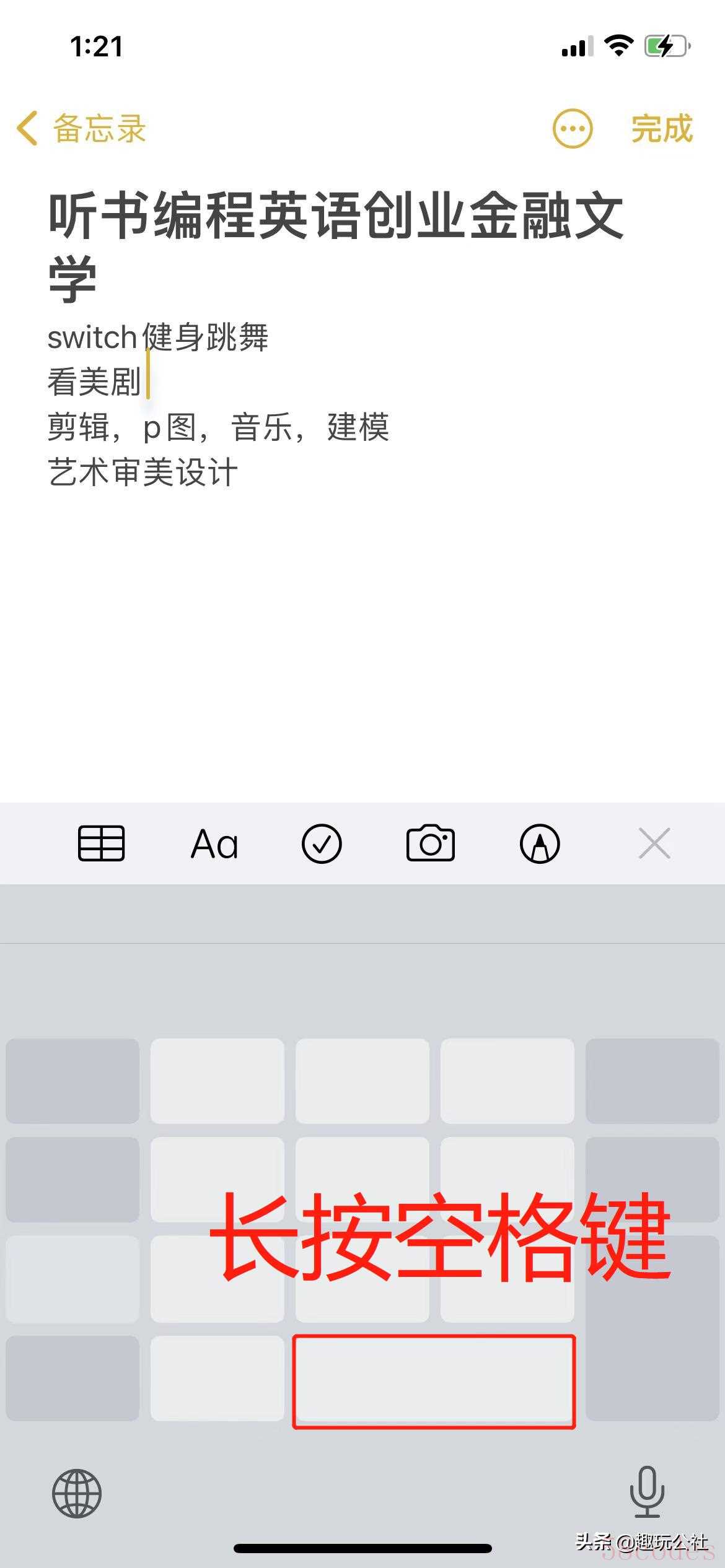The width and height of the screenshot is (725, 1568).
Task: Switch keyboard with the globe key
Action: coord(77,1493)
